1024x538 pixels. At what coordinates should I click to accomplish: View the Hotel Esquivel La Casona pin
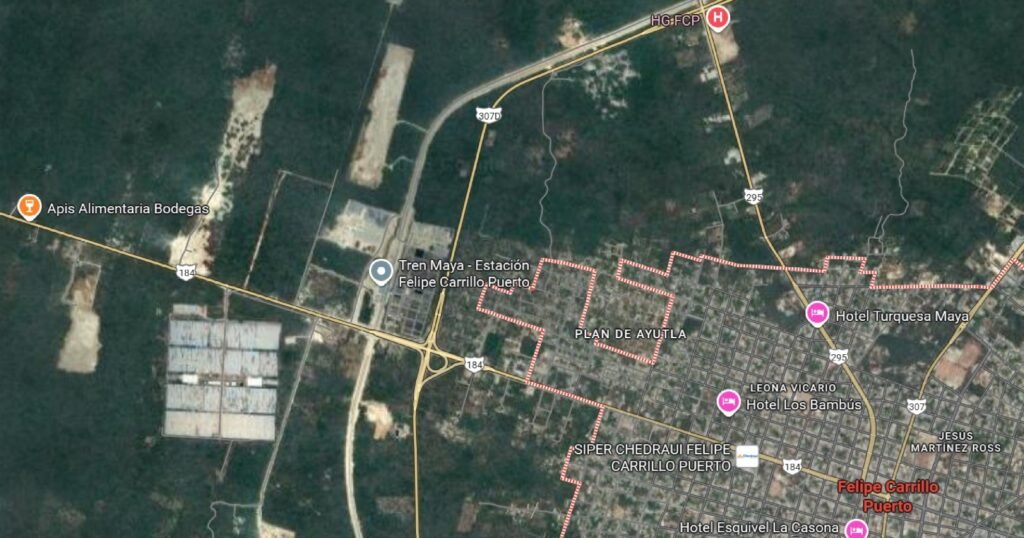[855, 528]
